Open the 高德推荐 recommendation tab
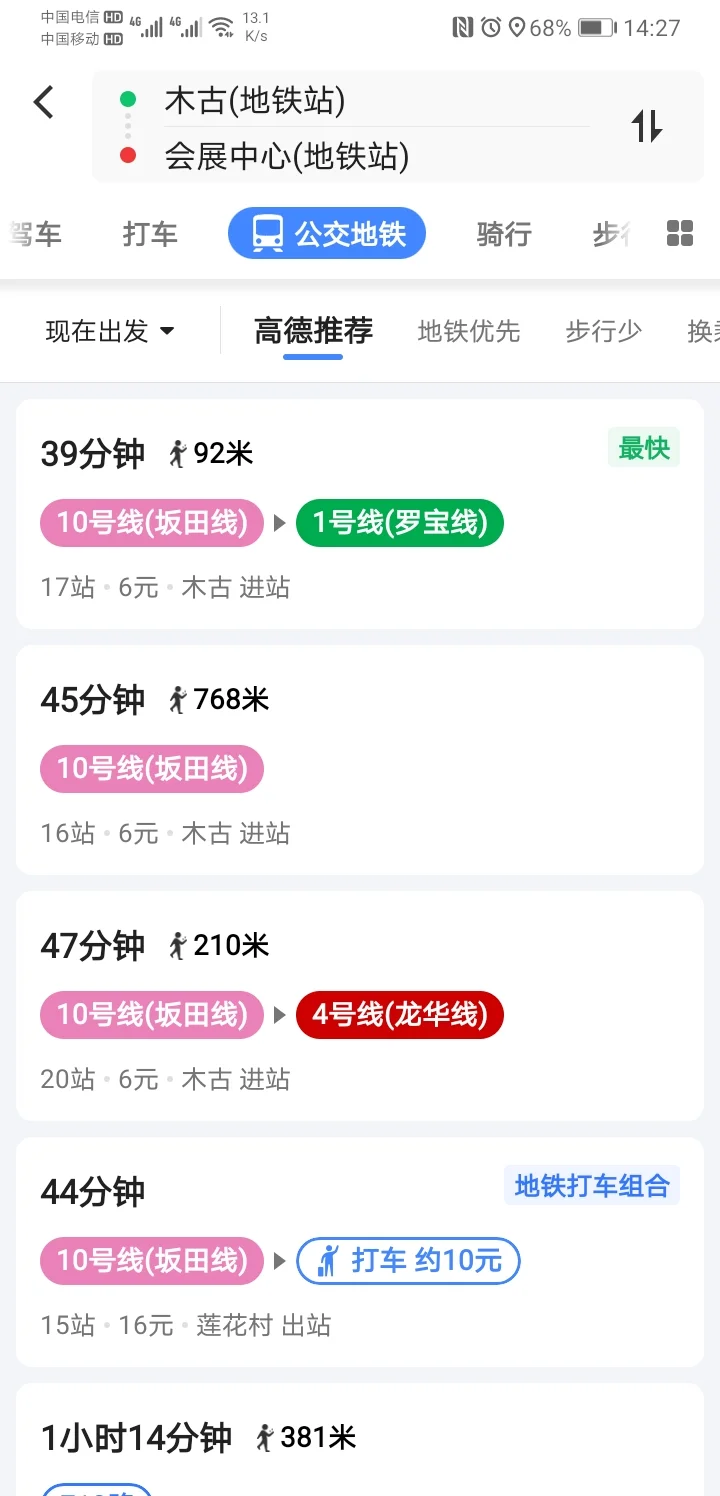 pos(313,331)
